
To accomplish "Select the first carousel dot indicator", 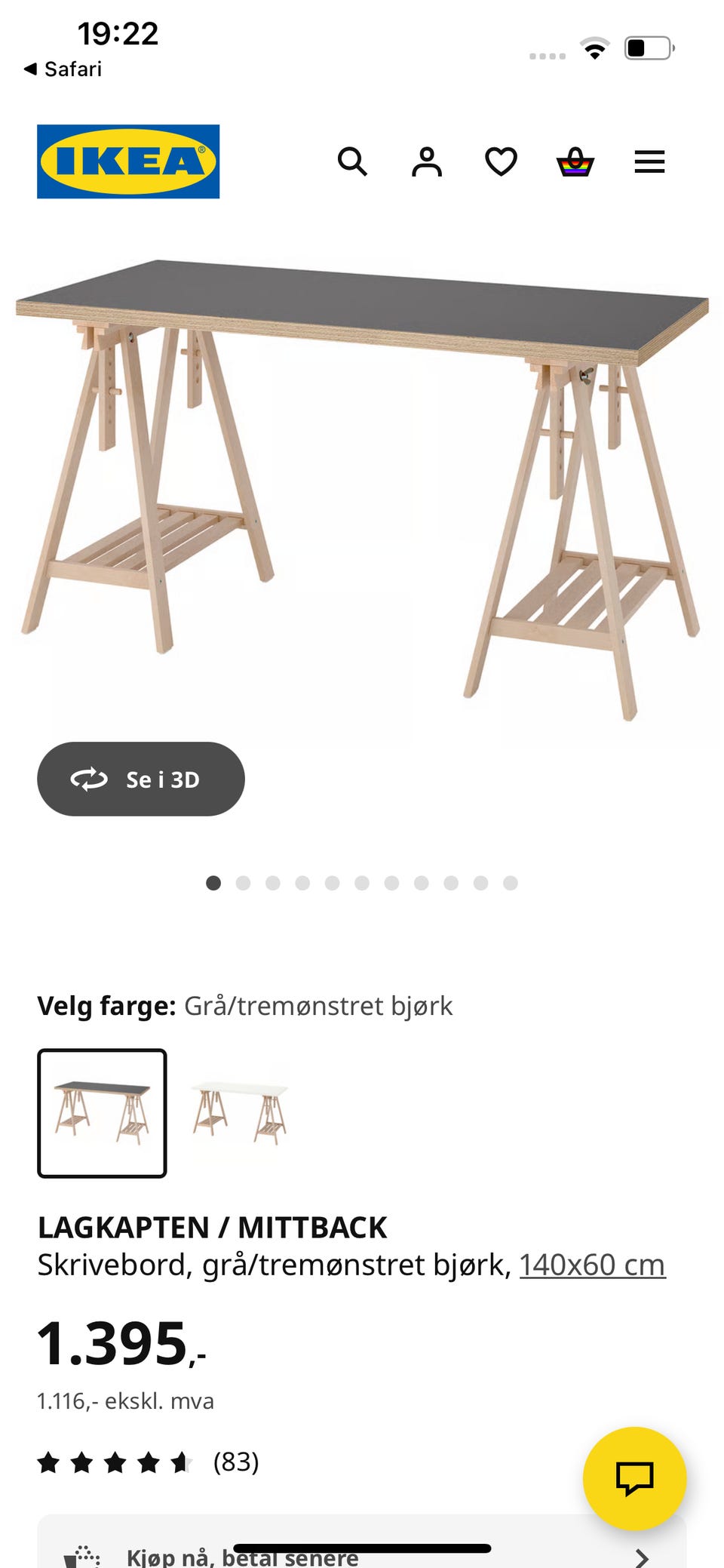I will 213,882.
